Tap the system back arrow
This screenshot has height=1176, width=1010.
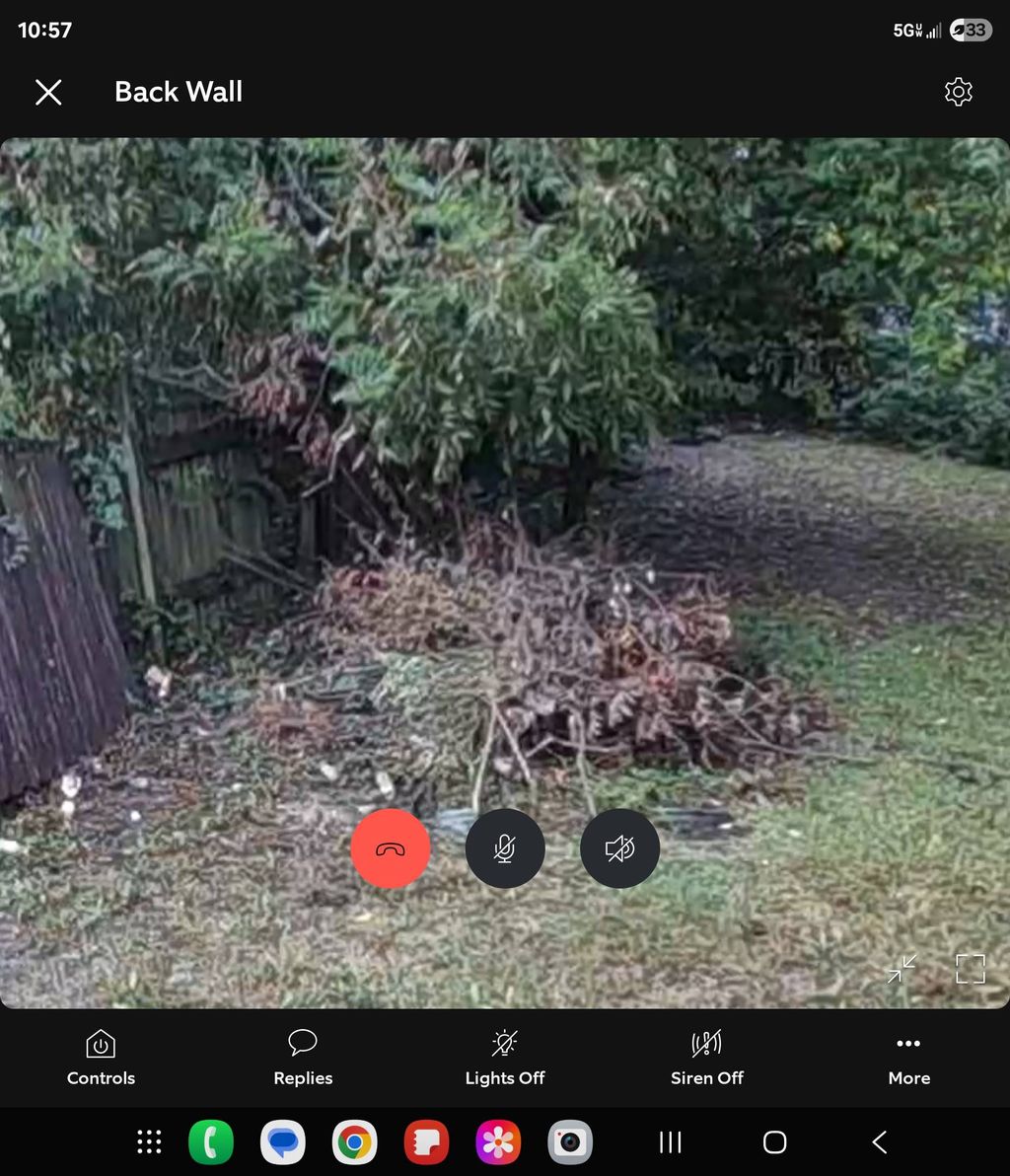point(880,1142)
